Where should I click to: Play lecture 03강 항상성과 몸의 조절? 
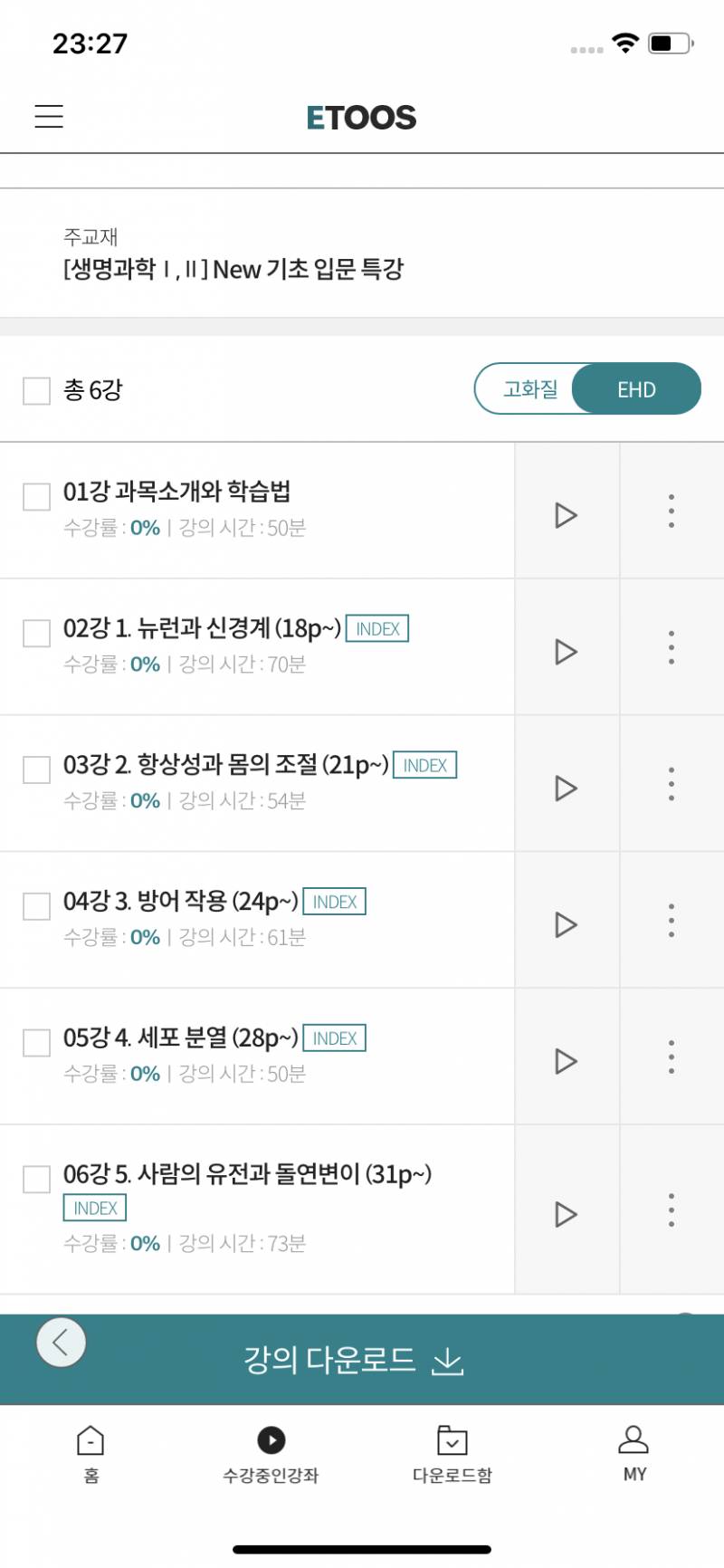click(566, 788)
